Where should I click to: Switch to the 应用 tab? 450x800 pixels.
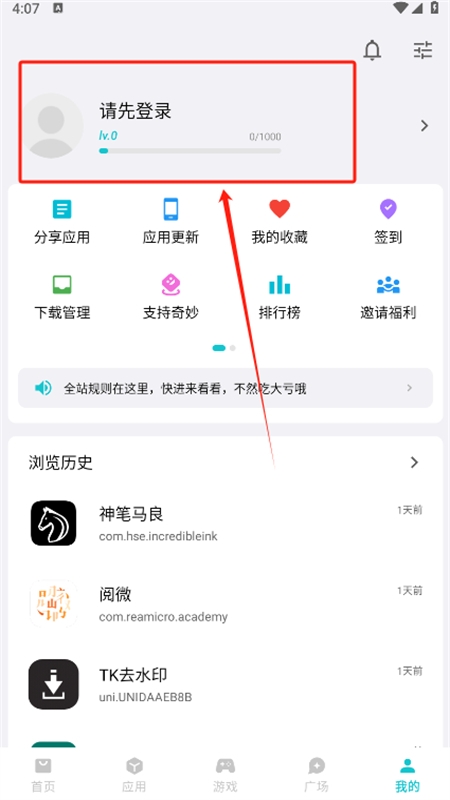[x=134, y=774]
